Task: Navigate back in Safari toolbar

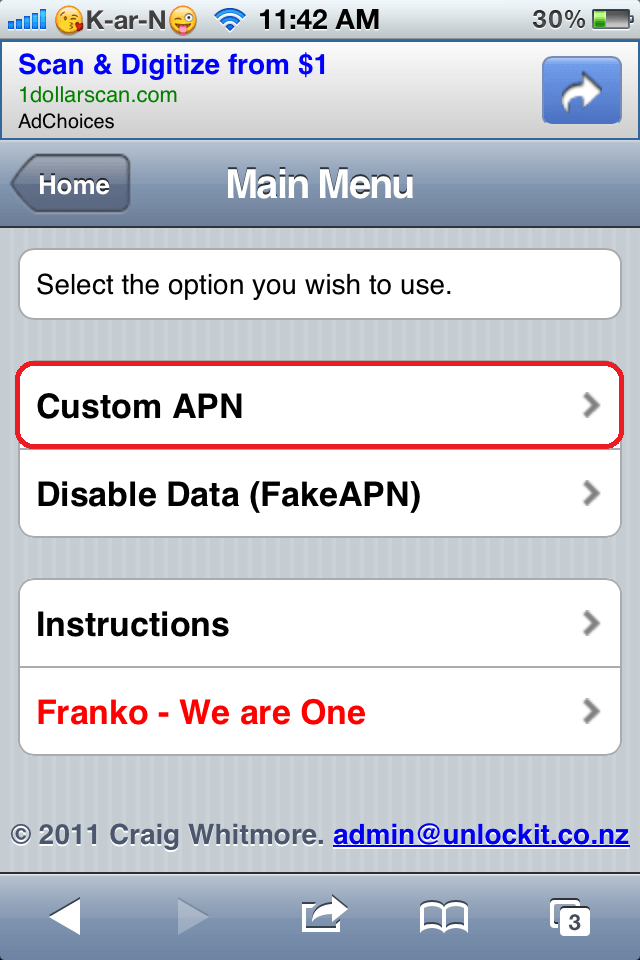Action: pyautogui.click(x=65, y=916)
